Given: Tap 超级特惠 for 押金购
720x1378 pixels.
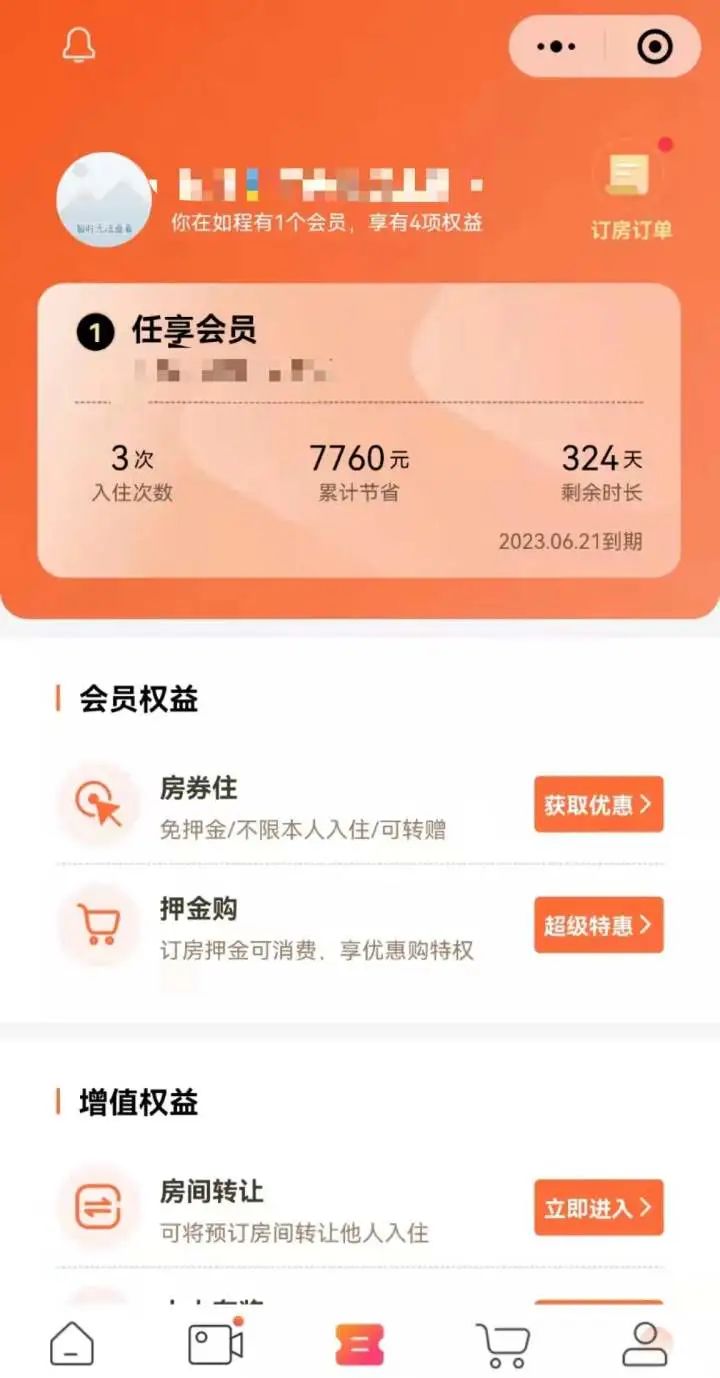Looking at the screenshot, I should [x=598, y=925].
